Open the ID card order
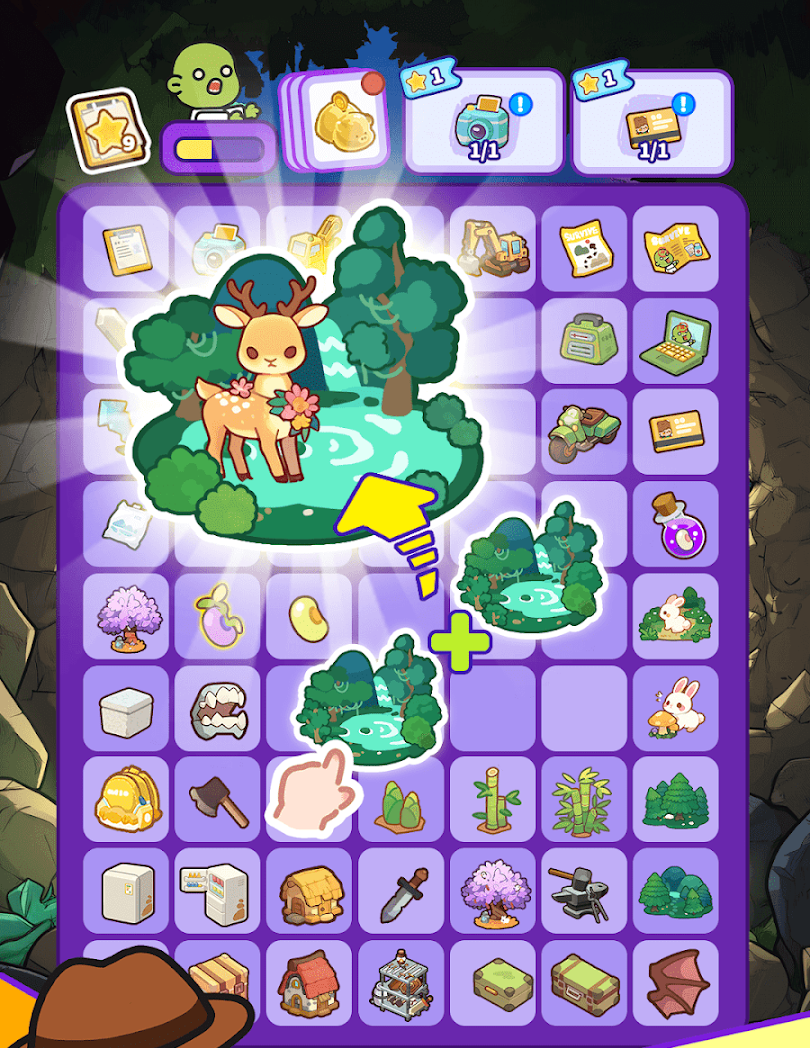The width and height of the screenshot is (810, 1048). point(652,121)
